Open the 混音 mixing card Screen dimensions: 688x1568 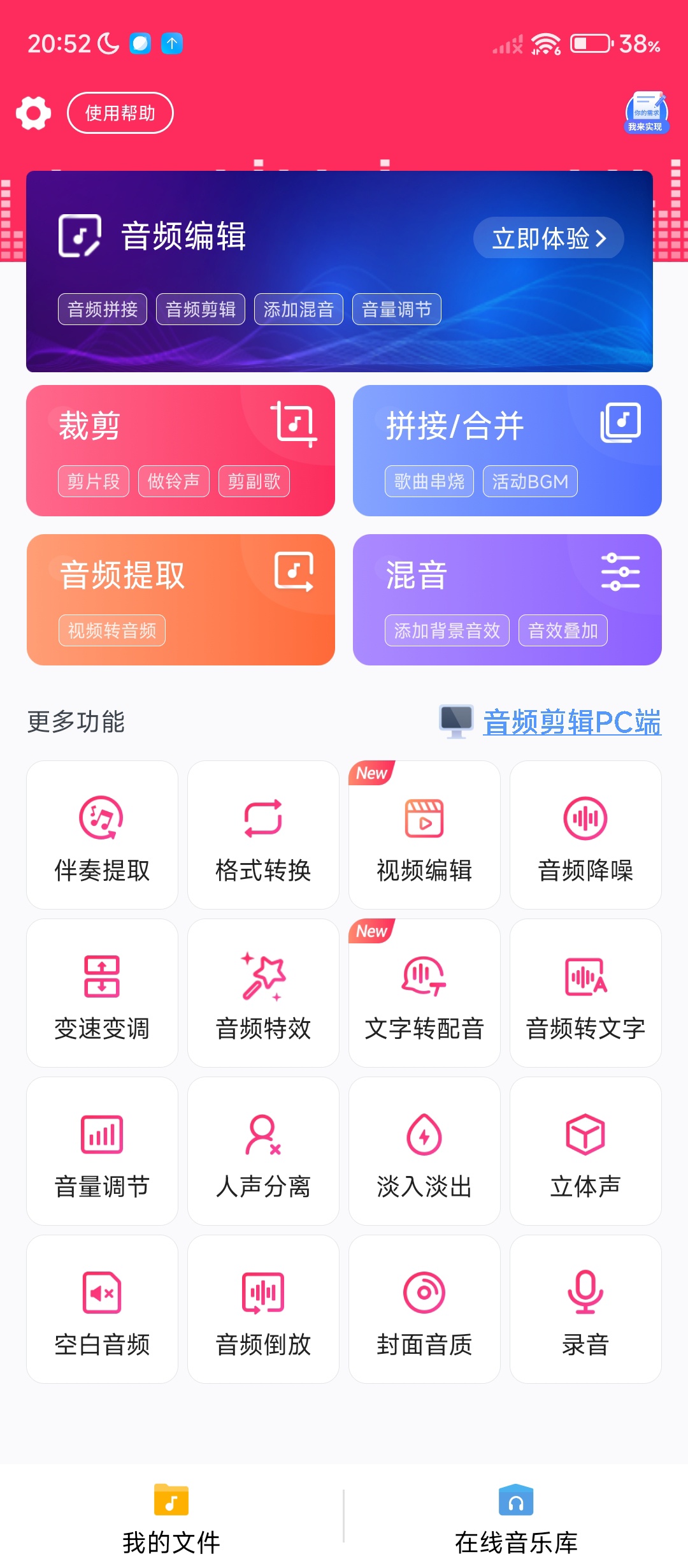coord(507,599)
